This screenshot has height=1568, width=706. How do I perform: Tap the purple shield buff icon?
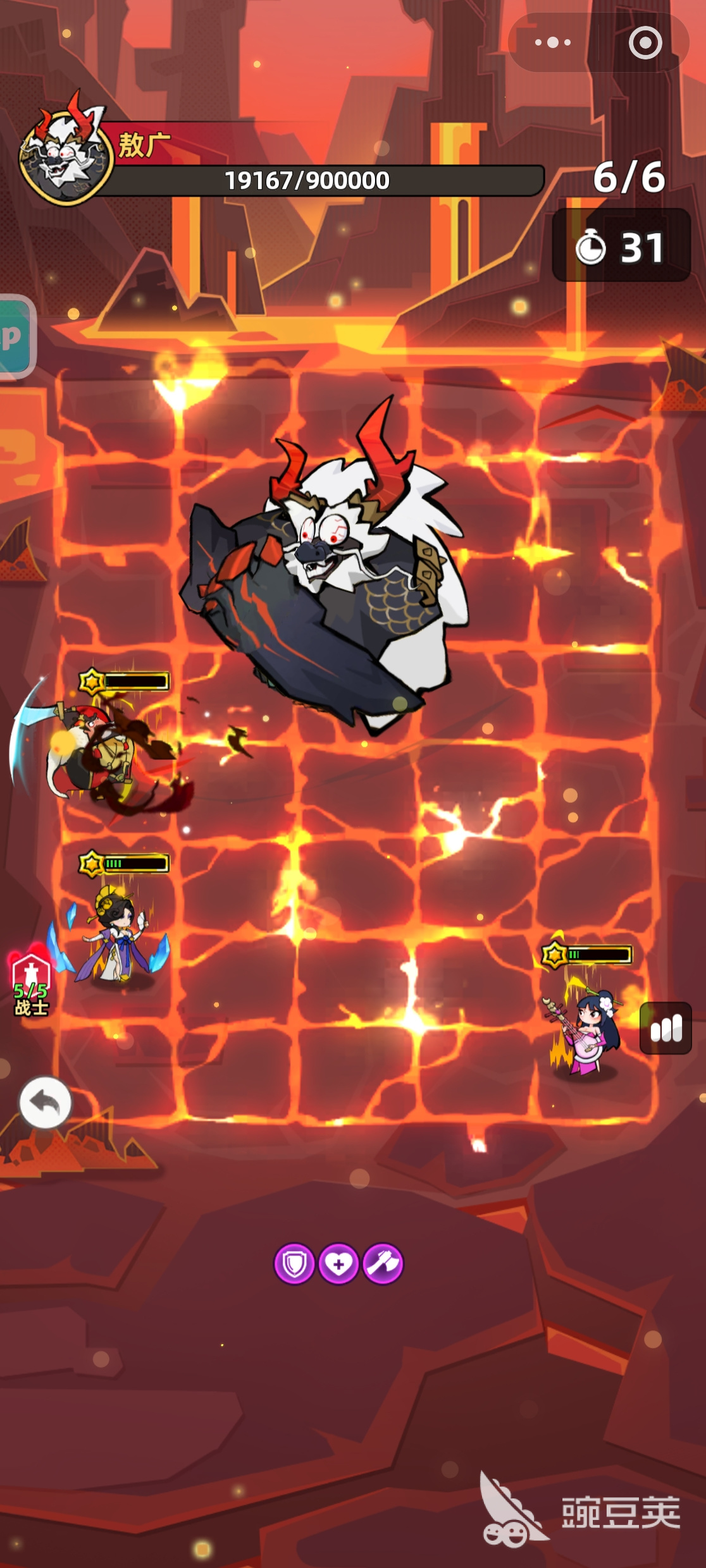[294, 1264]
